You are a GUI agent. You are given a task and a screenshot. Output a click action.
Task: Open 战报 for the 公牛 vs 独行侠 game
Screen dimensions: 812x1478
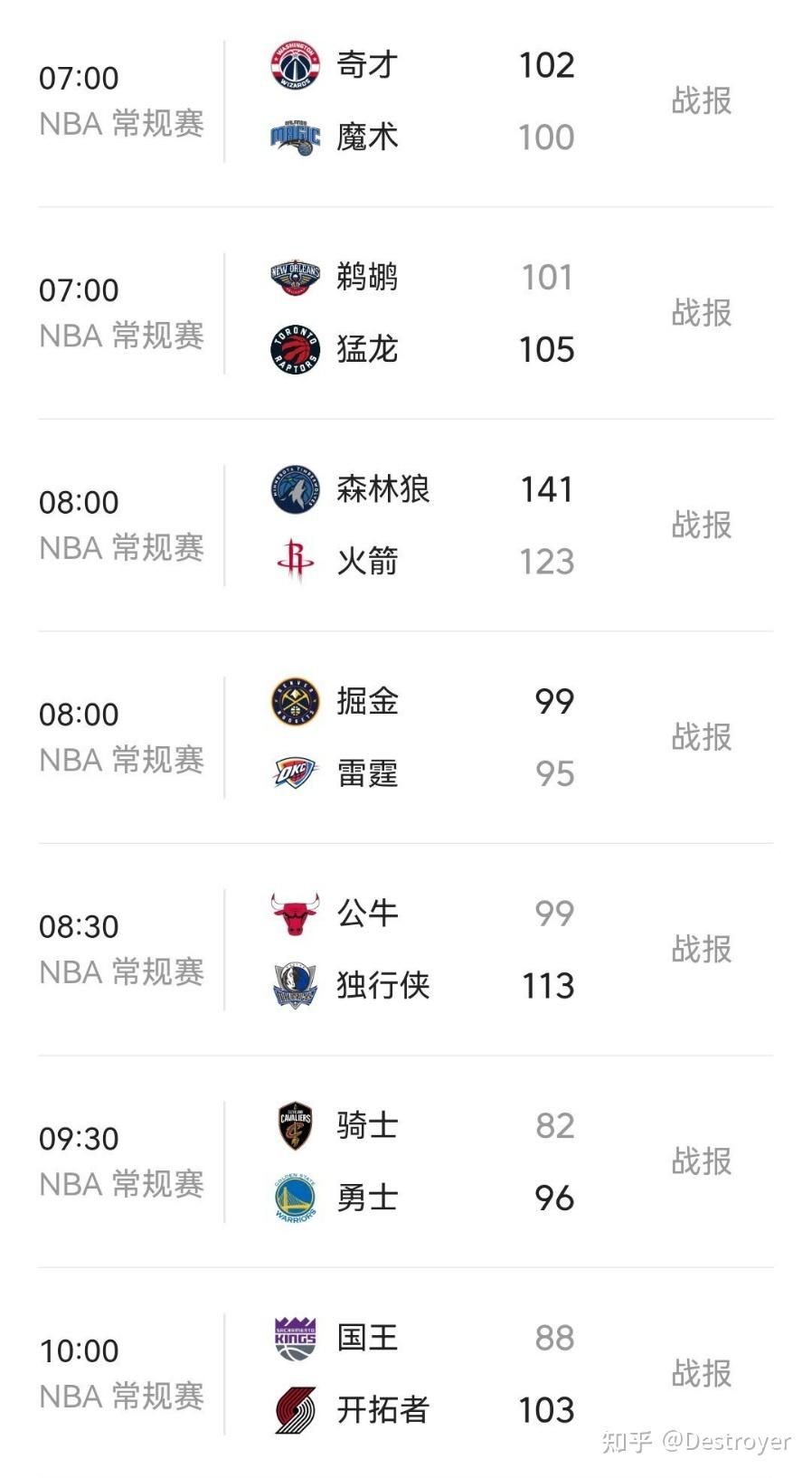[x=701, y=949]
